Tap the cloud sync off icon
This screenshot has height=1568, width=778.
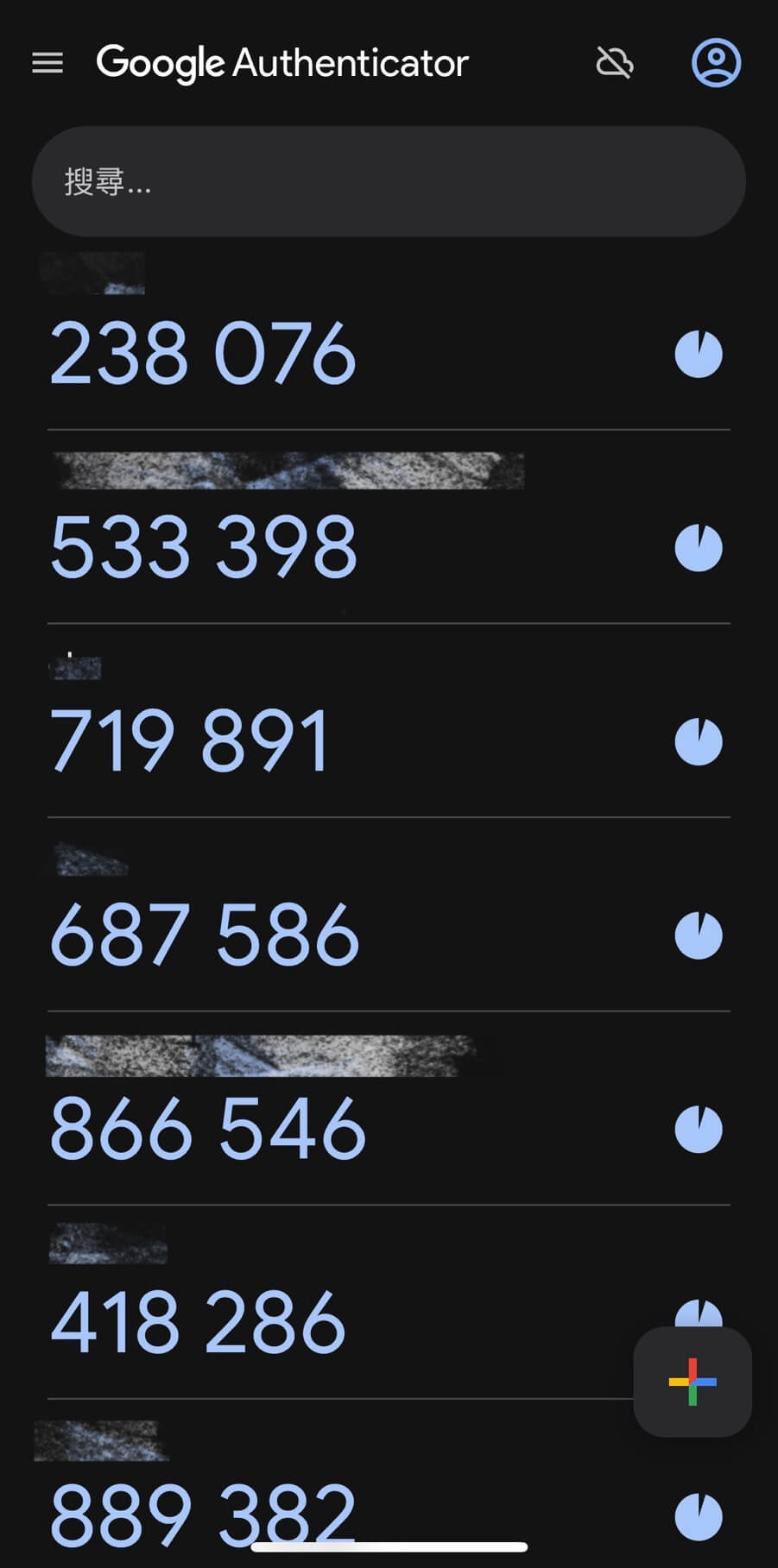[615, 63]
